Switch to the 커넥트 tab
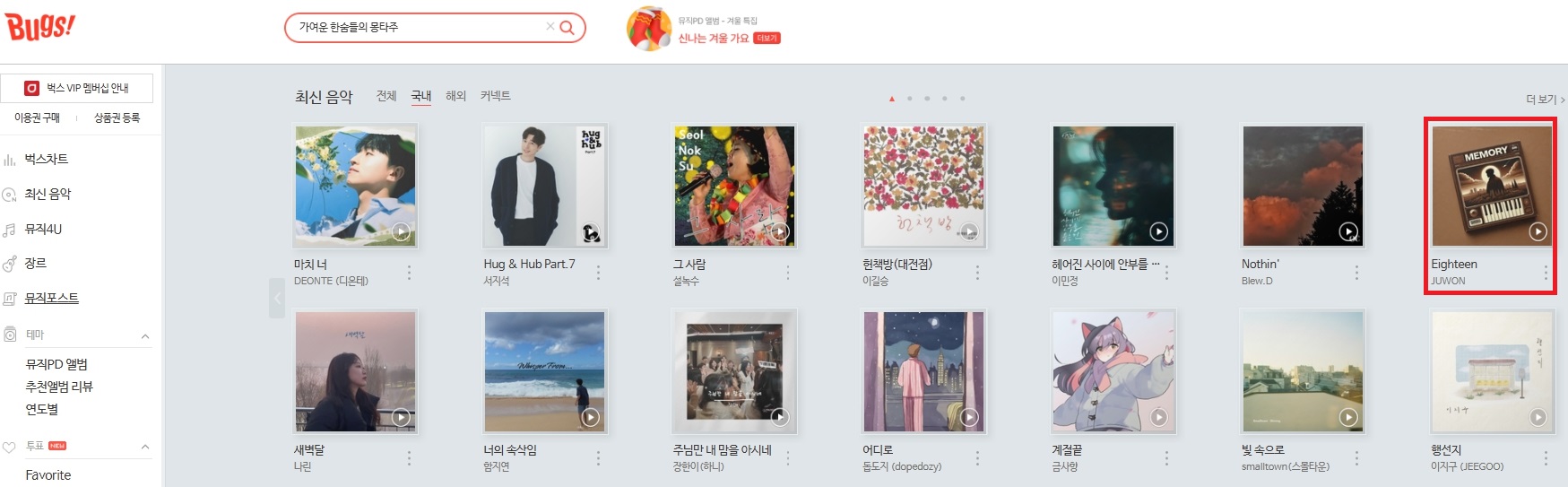Screen dimensions: 1568x487 click(x=495, y=96)
